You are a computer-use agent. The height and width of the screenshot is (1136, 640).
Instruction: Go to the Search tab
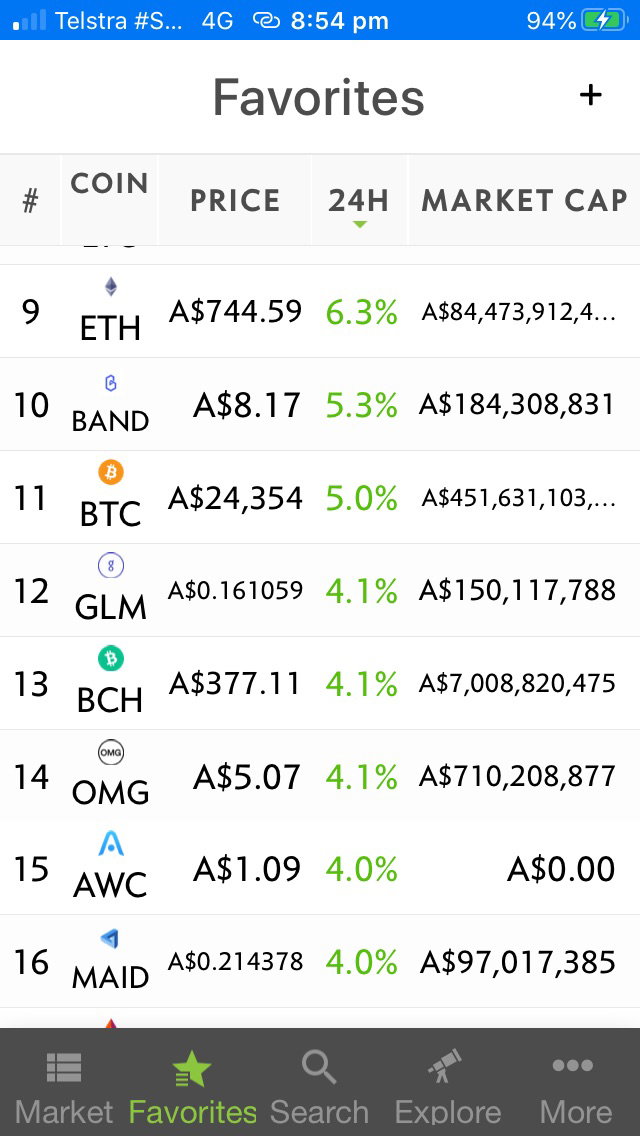pyautogui.click(x=320, y=1084)
